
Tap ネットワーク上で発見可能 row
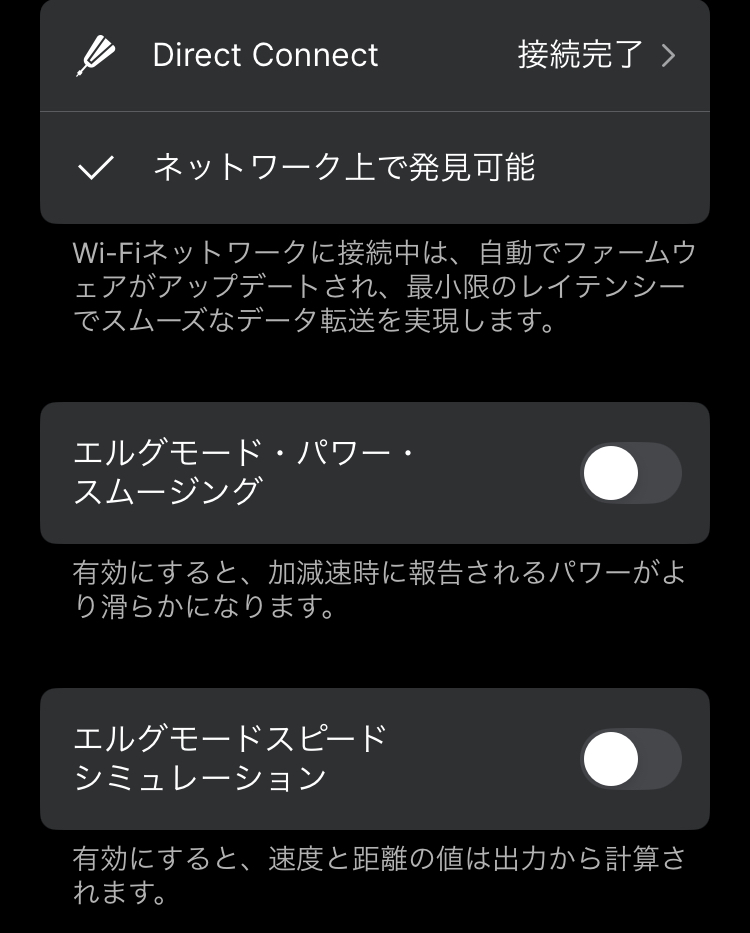tap(375, 168)
